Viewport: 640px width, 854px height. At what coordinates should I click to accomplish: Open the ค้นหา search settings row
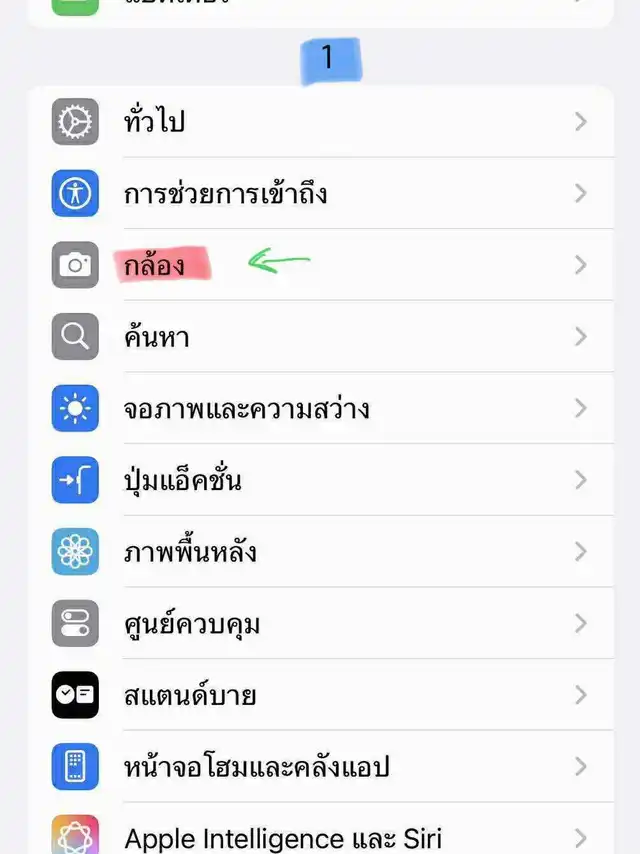click(x=320, y=337)
